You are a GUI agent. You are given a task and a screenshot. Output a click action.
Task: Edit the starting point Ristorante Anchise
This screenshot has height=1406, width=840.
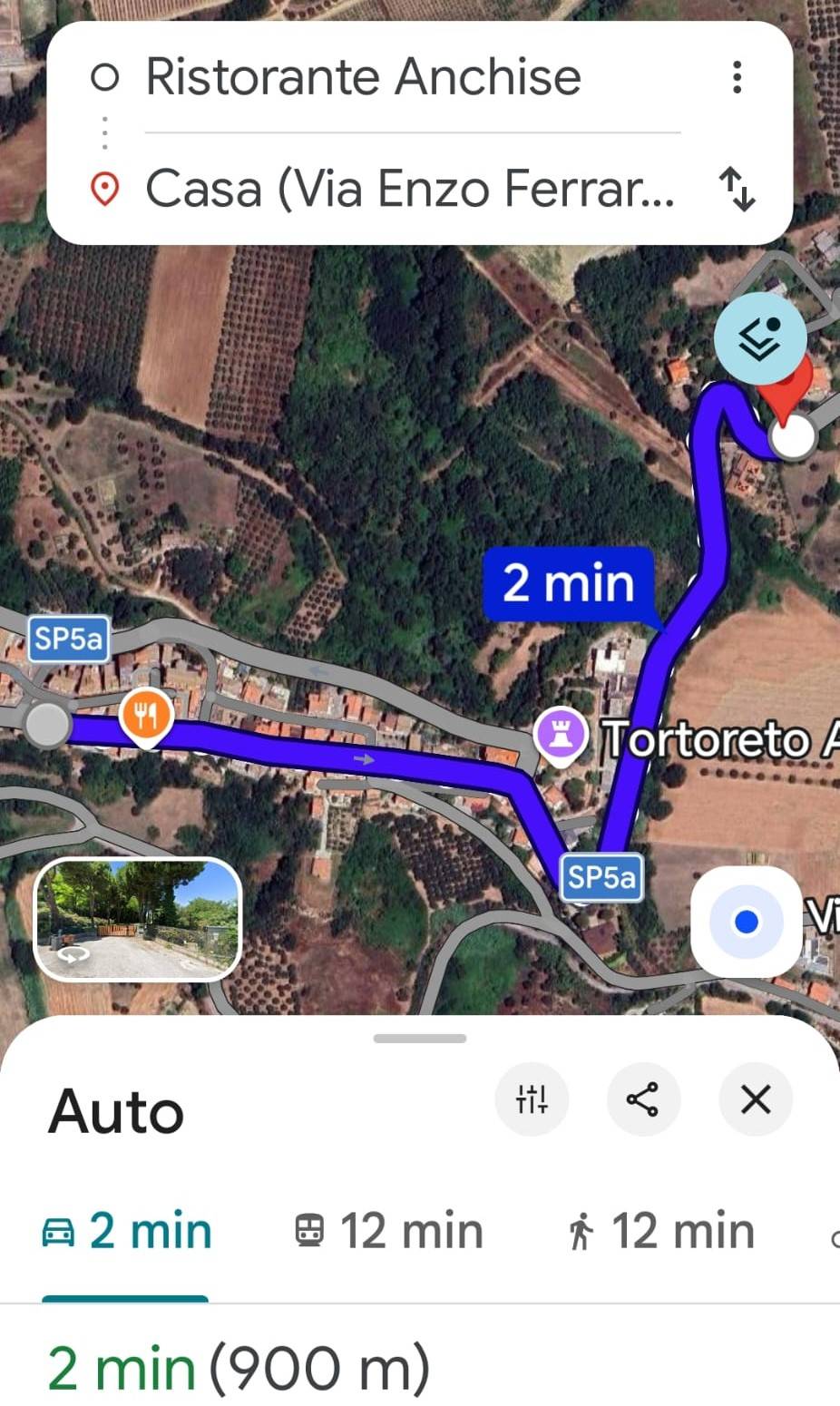[363, 77]
